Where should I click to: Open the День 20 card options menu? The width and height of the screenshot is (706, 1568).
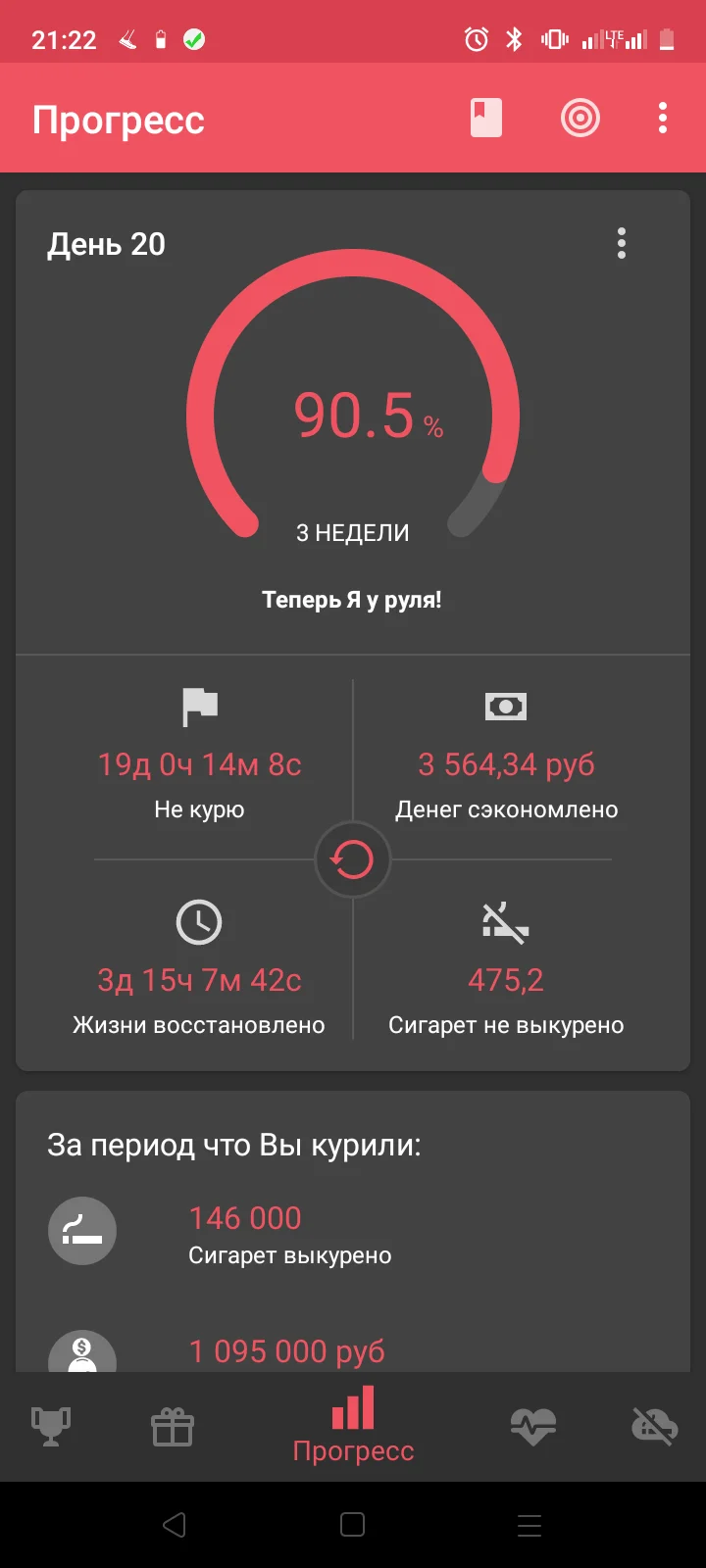621,243
